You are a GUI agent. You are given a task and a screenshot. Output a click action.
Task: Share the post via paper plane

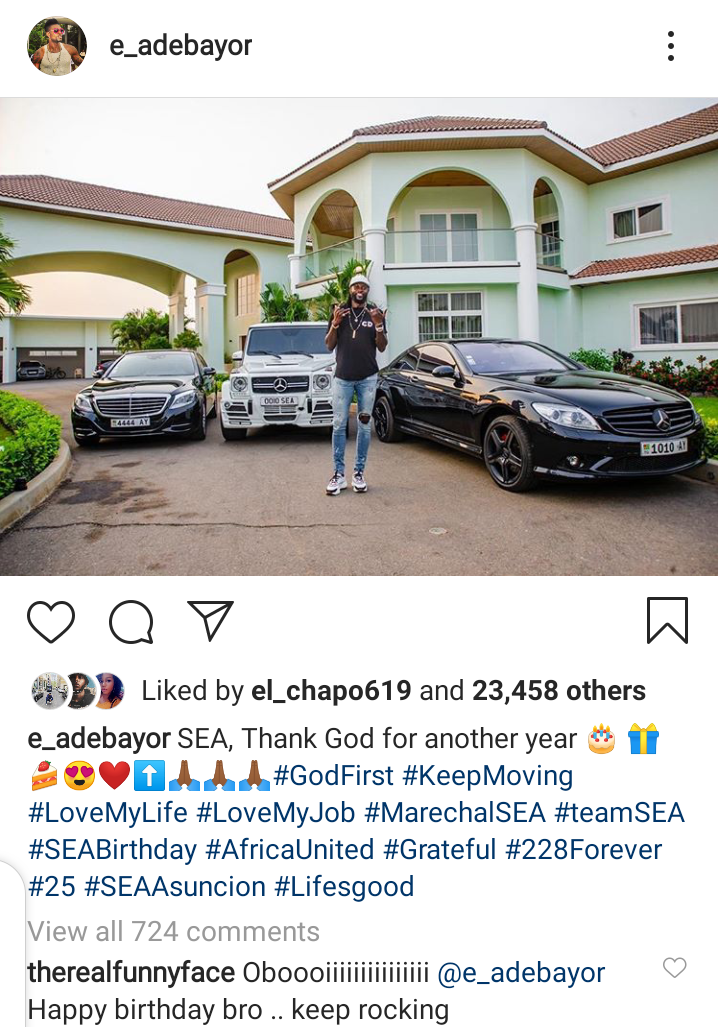click(210, 621)
